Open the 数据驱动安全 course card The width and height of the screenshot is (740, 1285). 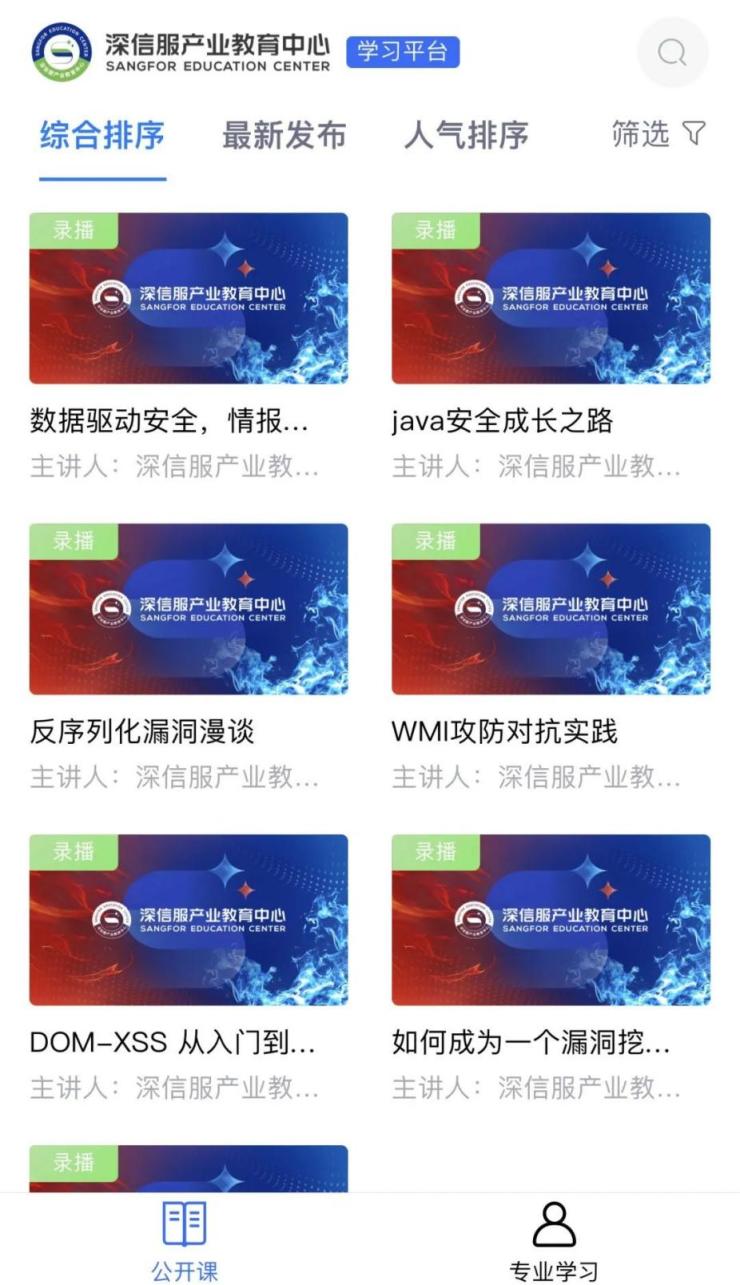click(x=189, y=299)
